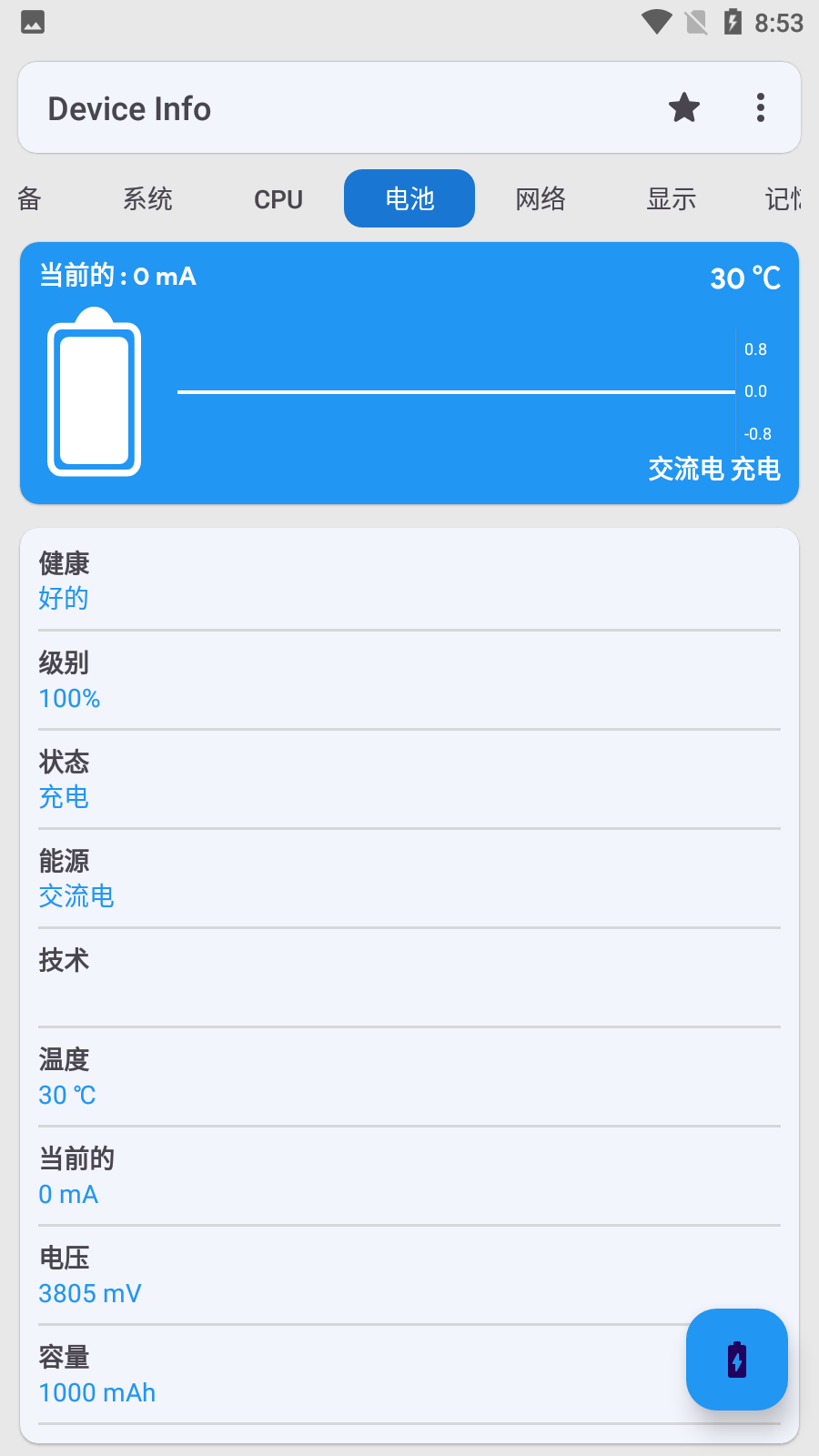Viewport: 819px width, 1456px height.
Task: Switch to the 系统 tab
Action: coord(147,198)
